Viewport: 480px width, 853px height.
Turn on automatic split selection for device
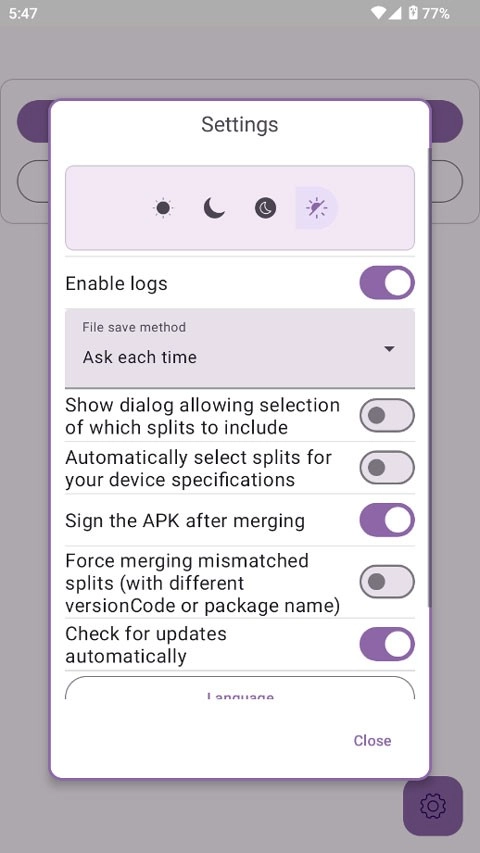[x=387, y=468]
